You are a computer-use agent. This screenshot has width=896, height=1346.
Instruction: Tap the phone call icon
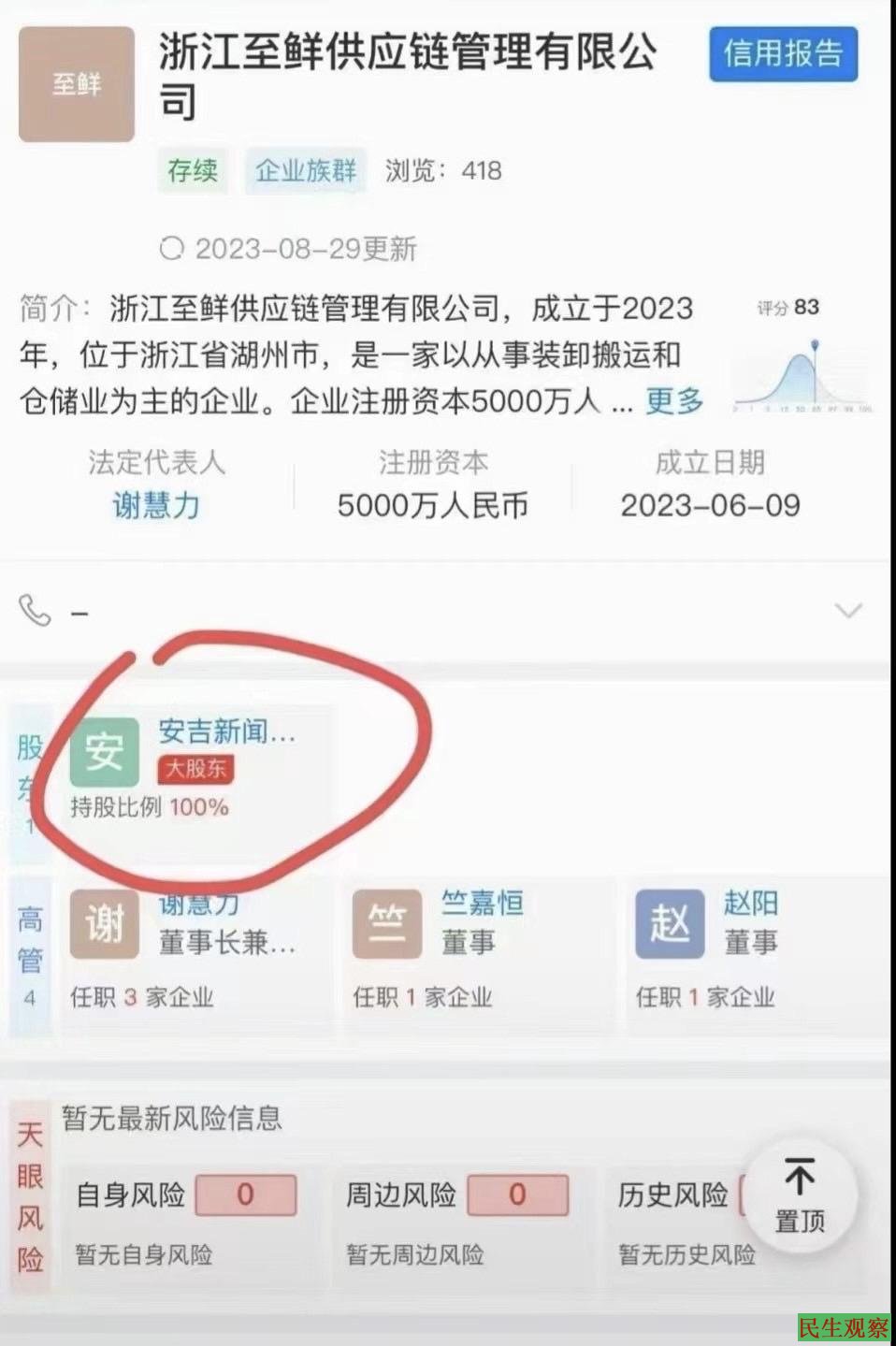coord(35,611)
